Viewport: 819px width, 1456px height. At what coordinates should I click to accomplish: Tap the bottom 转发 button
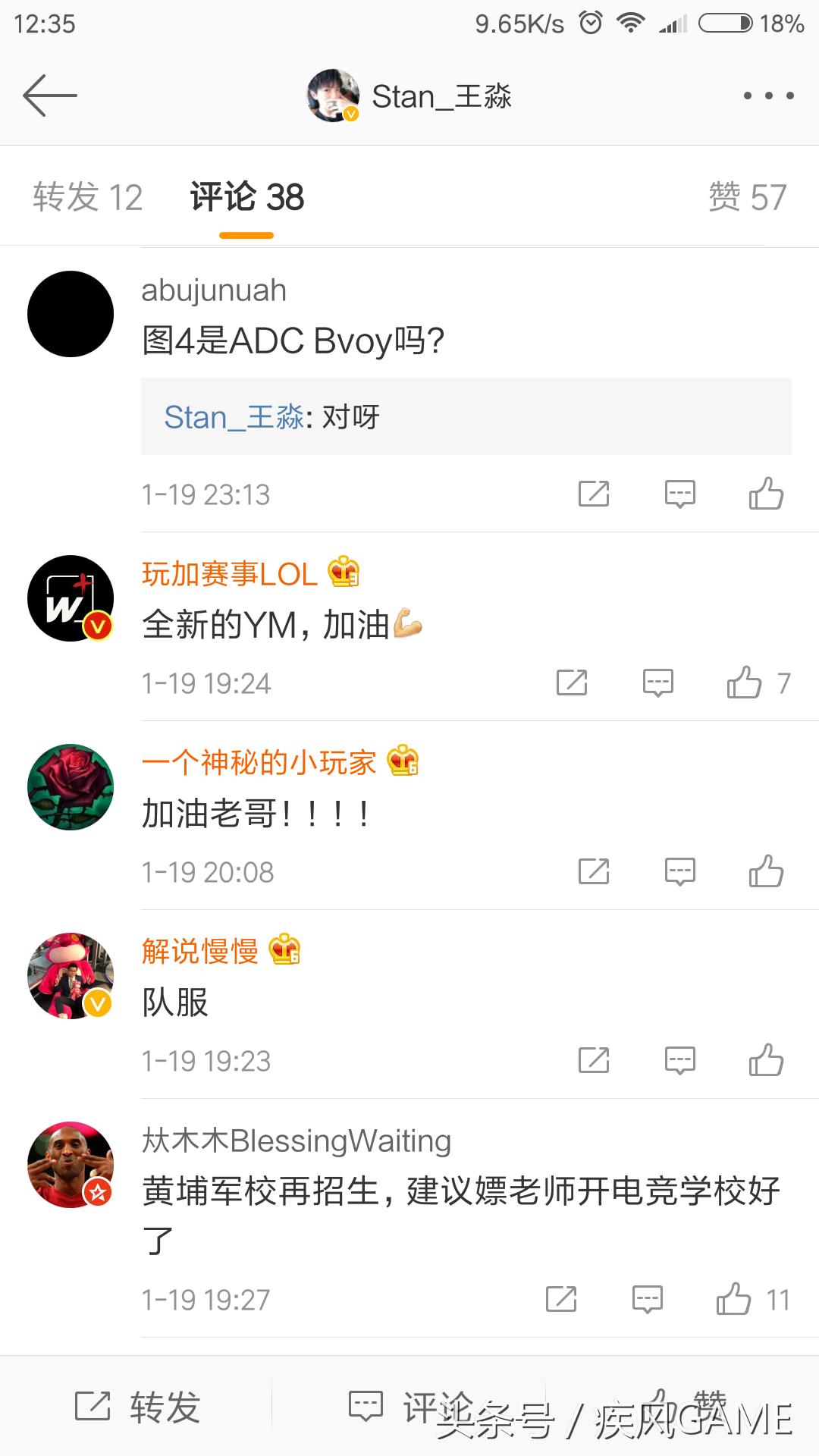138,1407
